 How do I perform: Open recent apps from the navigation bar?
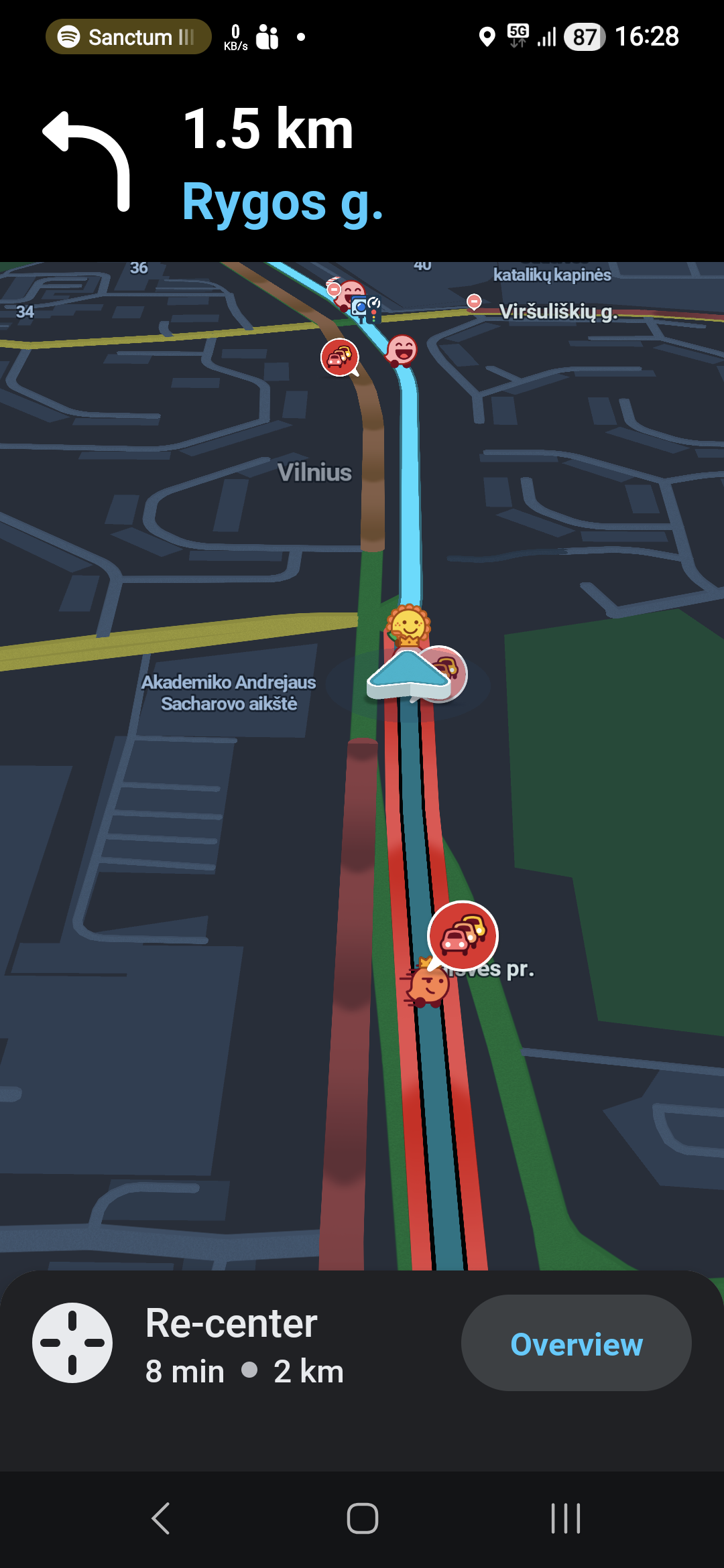coord(565,1518)
